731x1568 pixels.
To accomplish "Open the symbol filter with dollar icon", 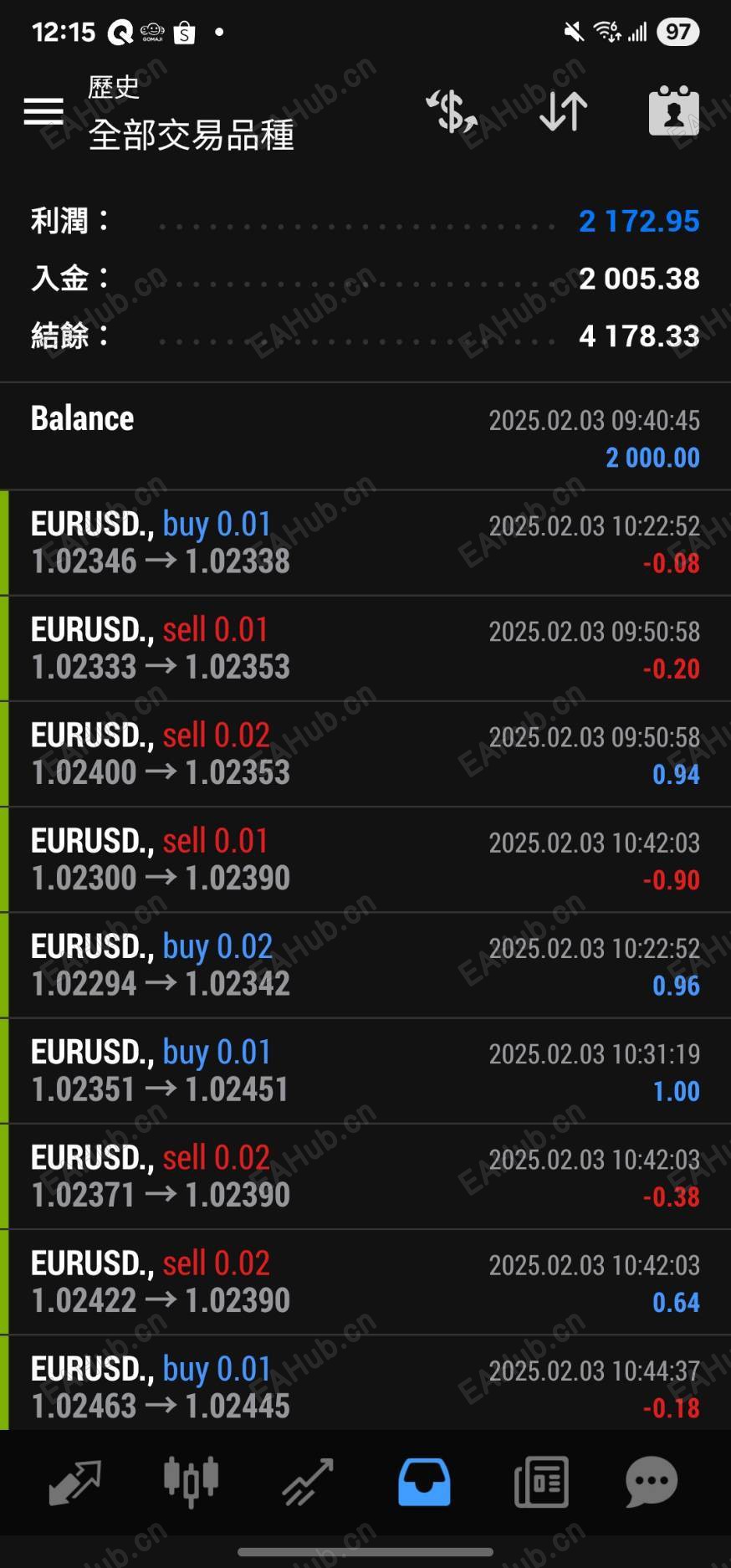I will pos(452,111).
